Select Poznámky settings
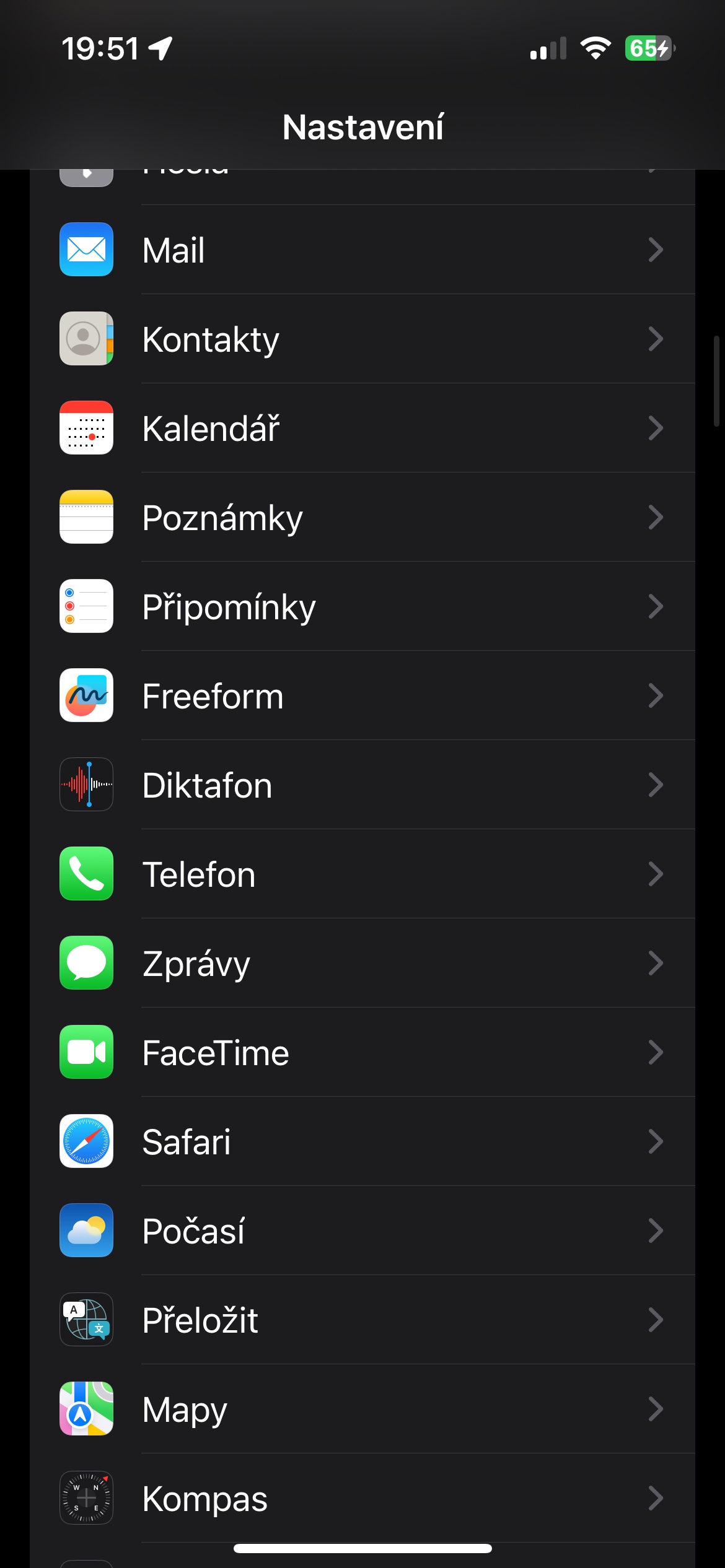Image resolution: width=725 pixels, height=1568 pixels. tap(362, 517)
